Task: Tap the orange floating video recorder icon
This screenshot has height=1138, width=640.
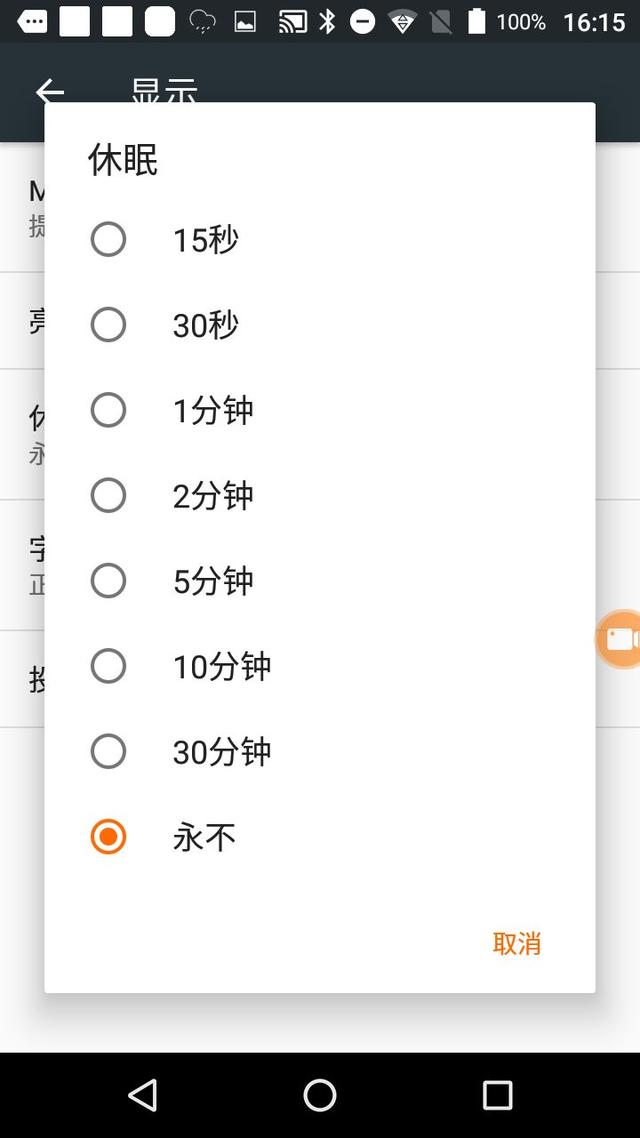Action: click(619, 639)
